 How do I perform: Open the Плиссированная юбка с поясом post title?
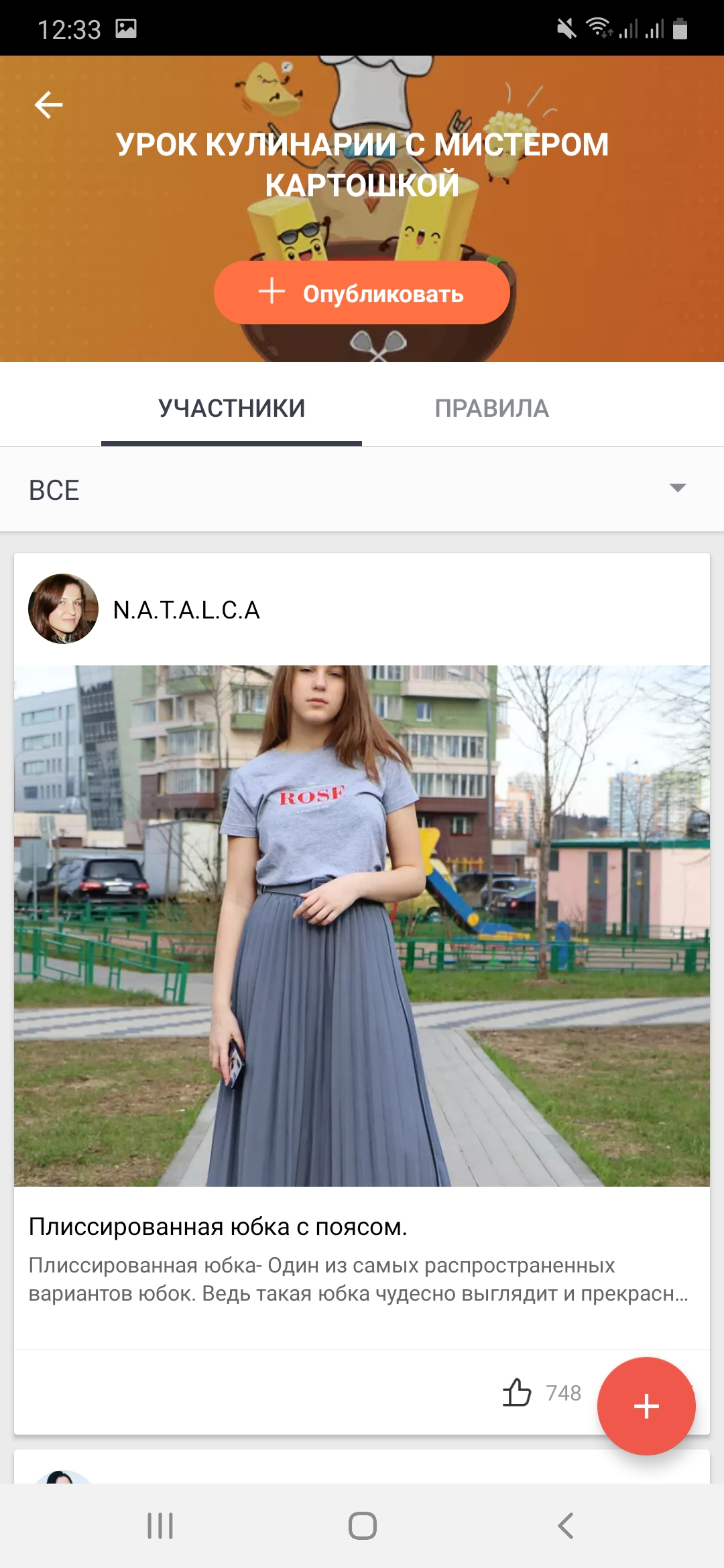[218, 1226]
